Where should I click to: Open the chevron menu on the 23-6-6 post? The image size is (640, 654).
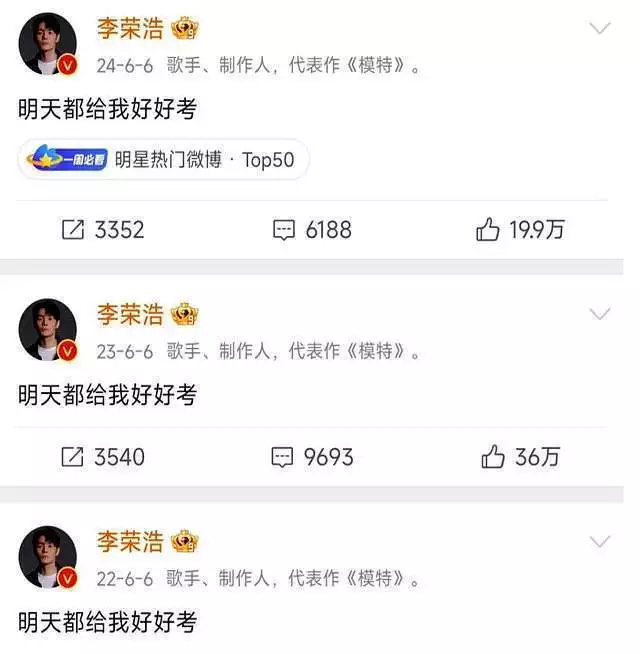coord(600,314)
